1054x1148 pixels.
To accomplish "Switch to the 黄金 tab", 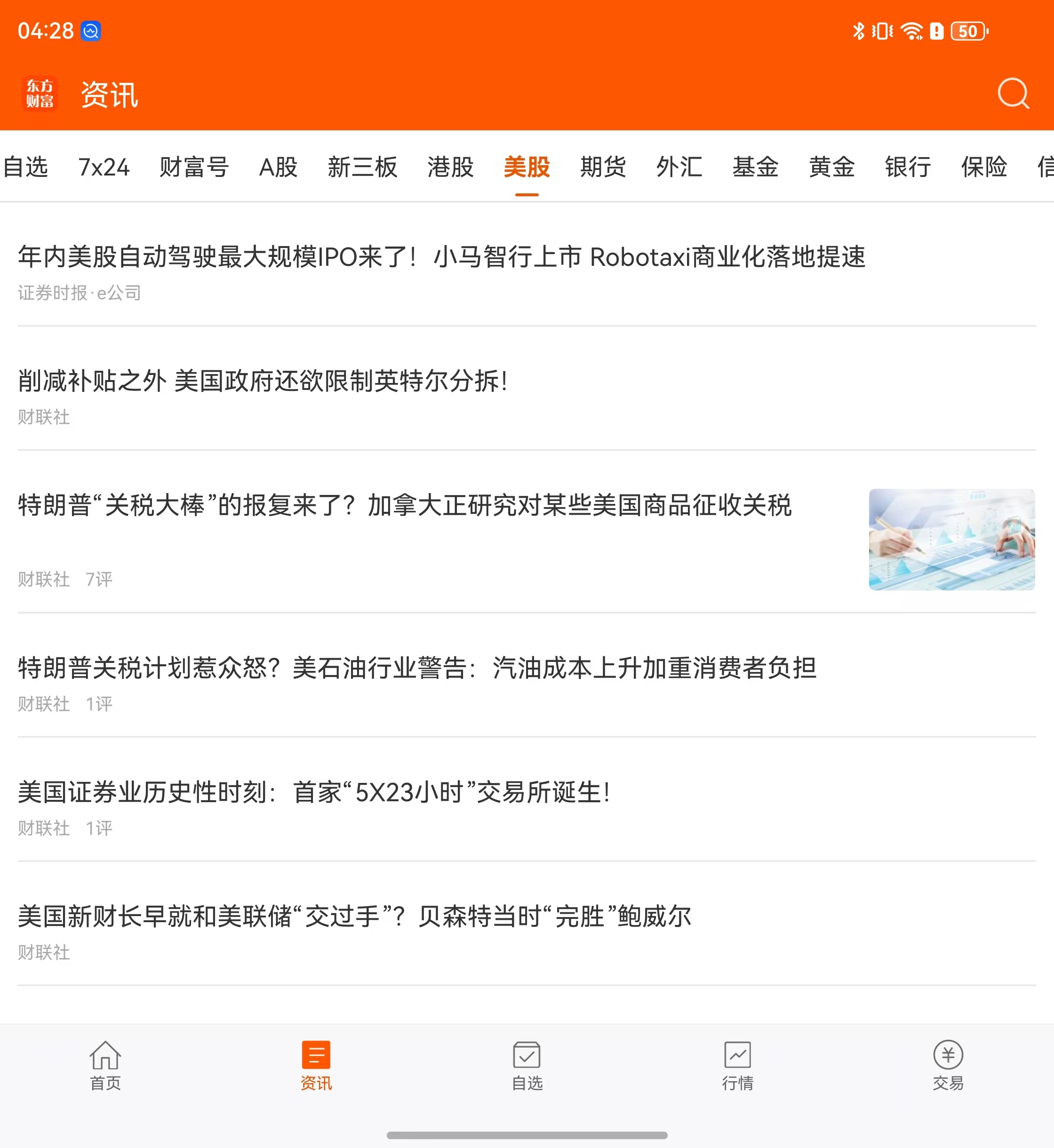I will tap(831, 167).
